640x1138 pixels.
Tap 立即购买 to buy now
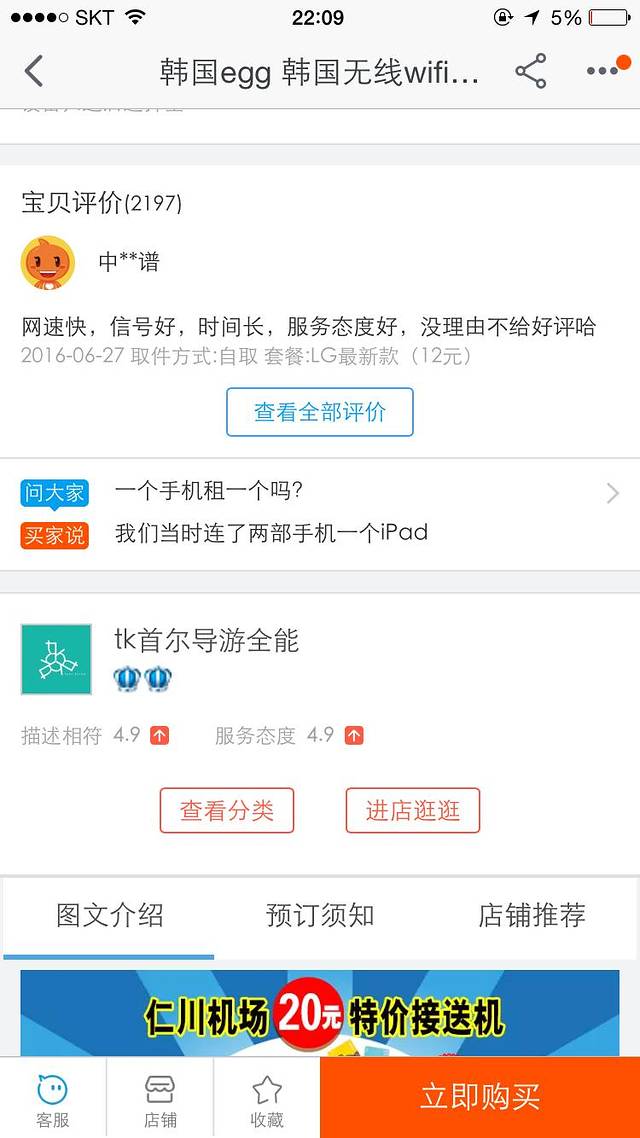coord(480,1097)
